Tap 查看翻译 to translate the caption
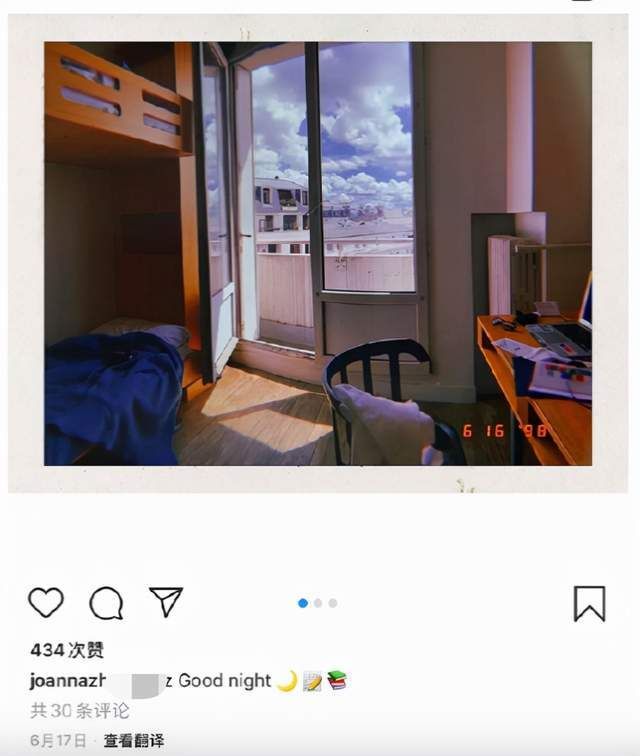Viewport: 640px width, 756px height. (134, 741)
